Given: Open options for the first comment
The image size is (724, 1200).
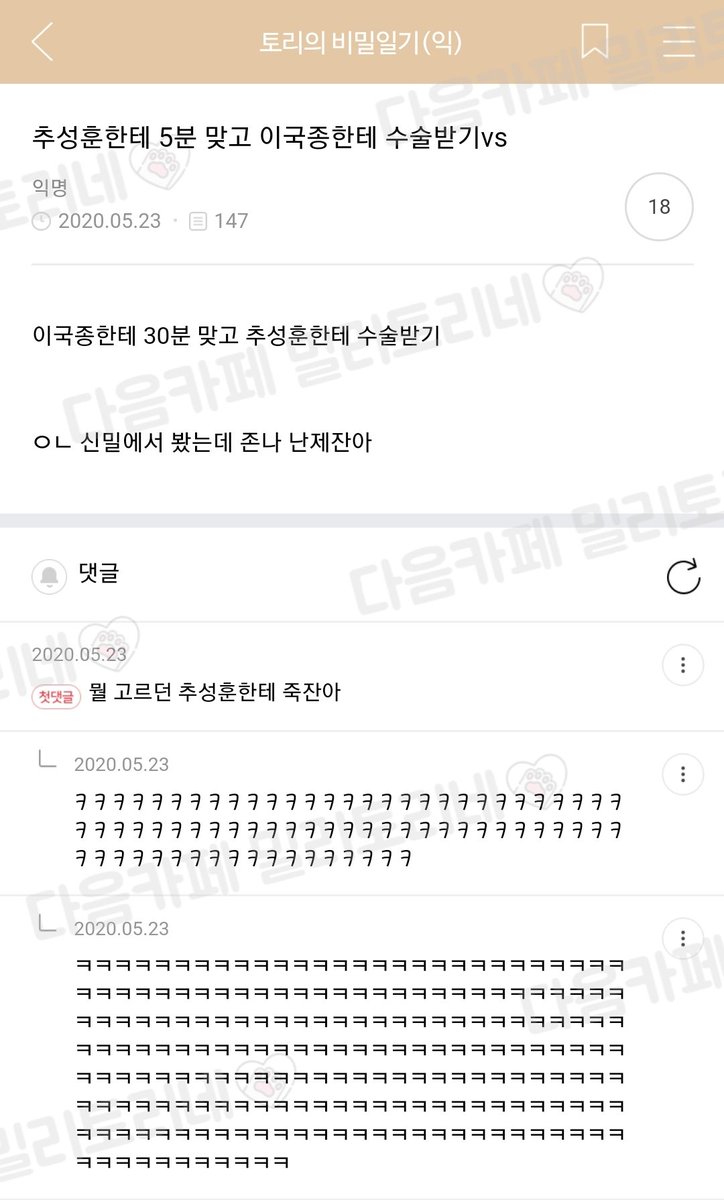Looking at the screenshot, I should pos(683,665).
